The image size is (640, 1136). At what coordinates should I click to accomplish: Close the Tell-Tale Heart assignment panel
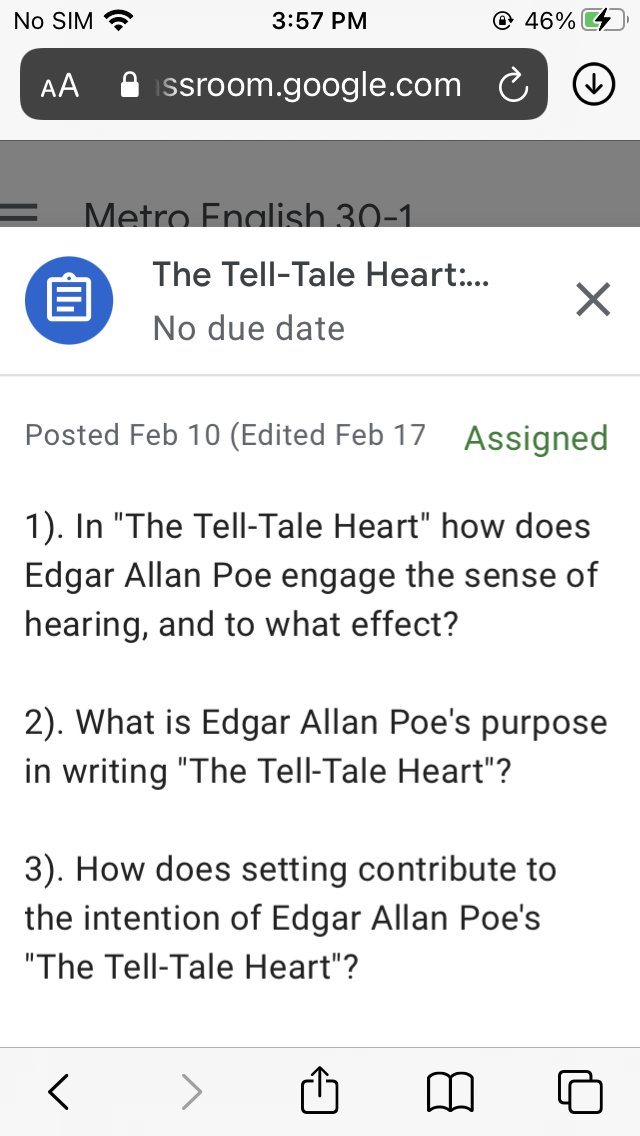coord(594,300)
